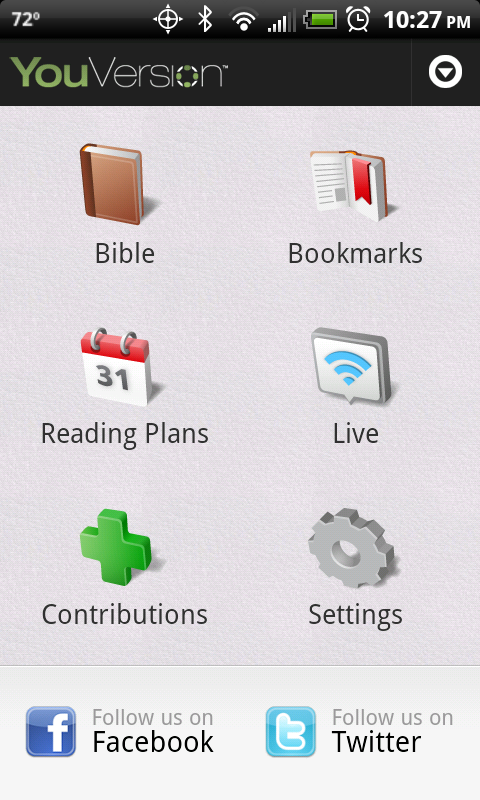The image size is (480, 800).
Task: View Contributions
Action: (124, 567)
